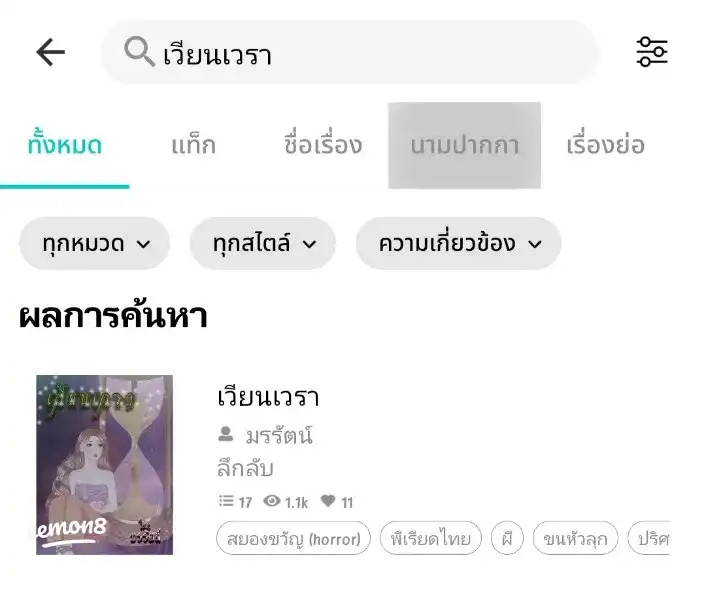Select the สยองขวัญ (horror) tag chip

(293, 539)
